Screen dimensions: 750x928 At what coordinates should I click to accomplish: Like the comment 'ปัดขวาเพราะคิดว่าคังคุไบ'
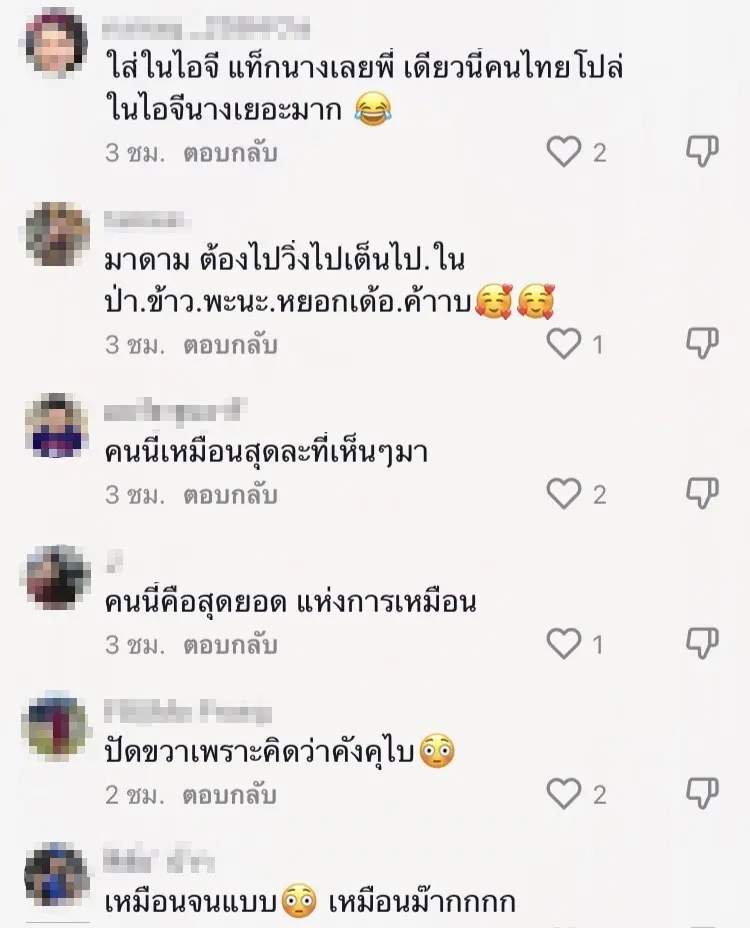click(564, 794)
